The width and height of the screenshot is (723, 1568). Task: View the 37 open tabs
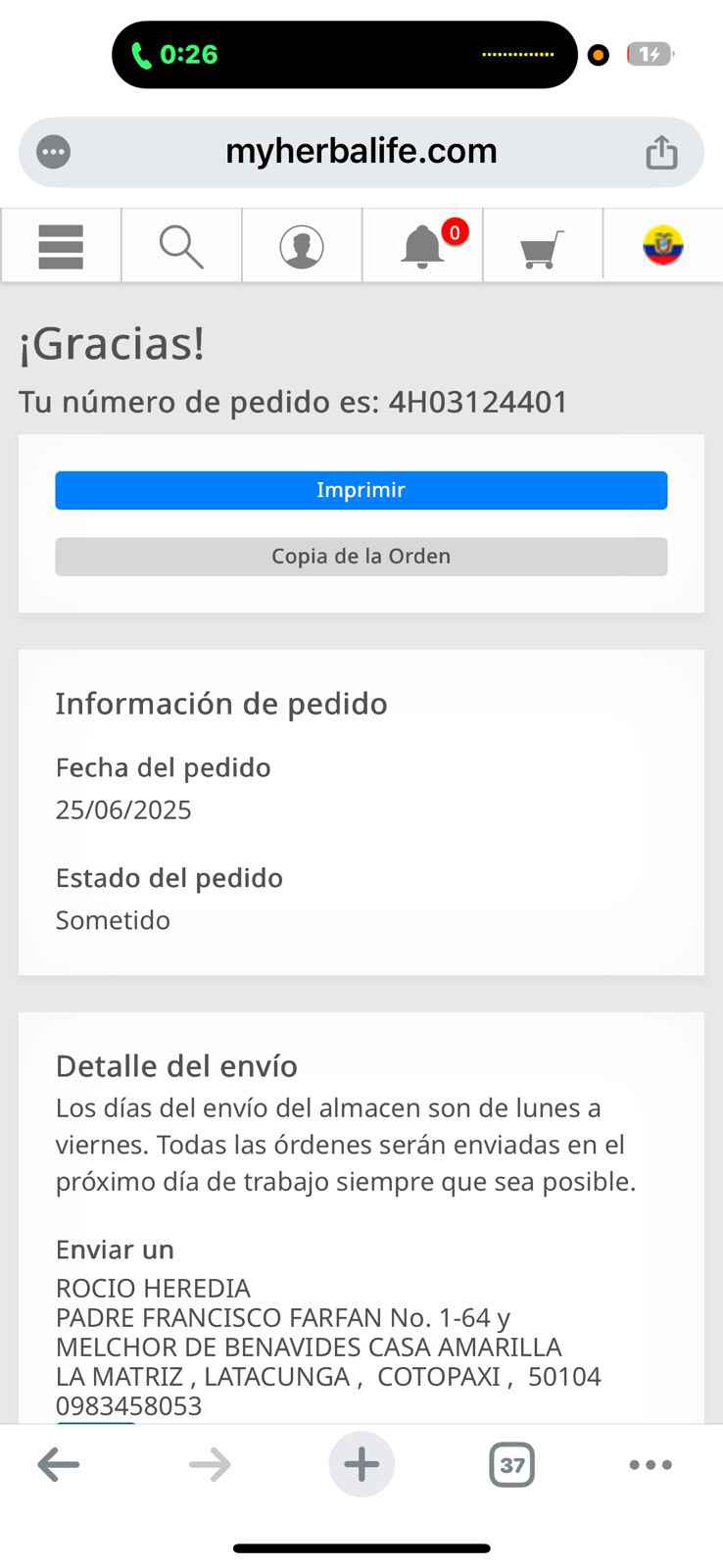(x=511, y=1465)
